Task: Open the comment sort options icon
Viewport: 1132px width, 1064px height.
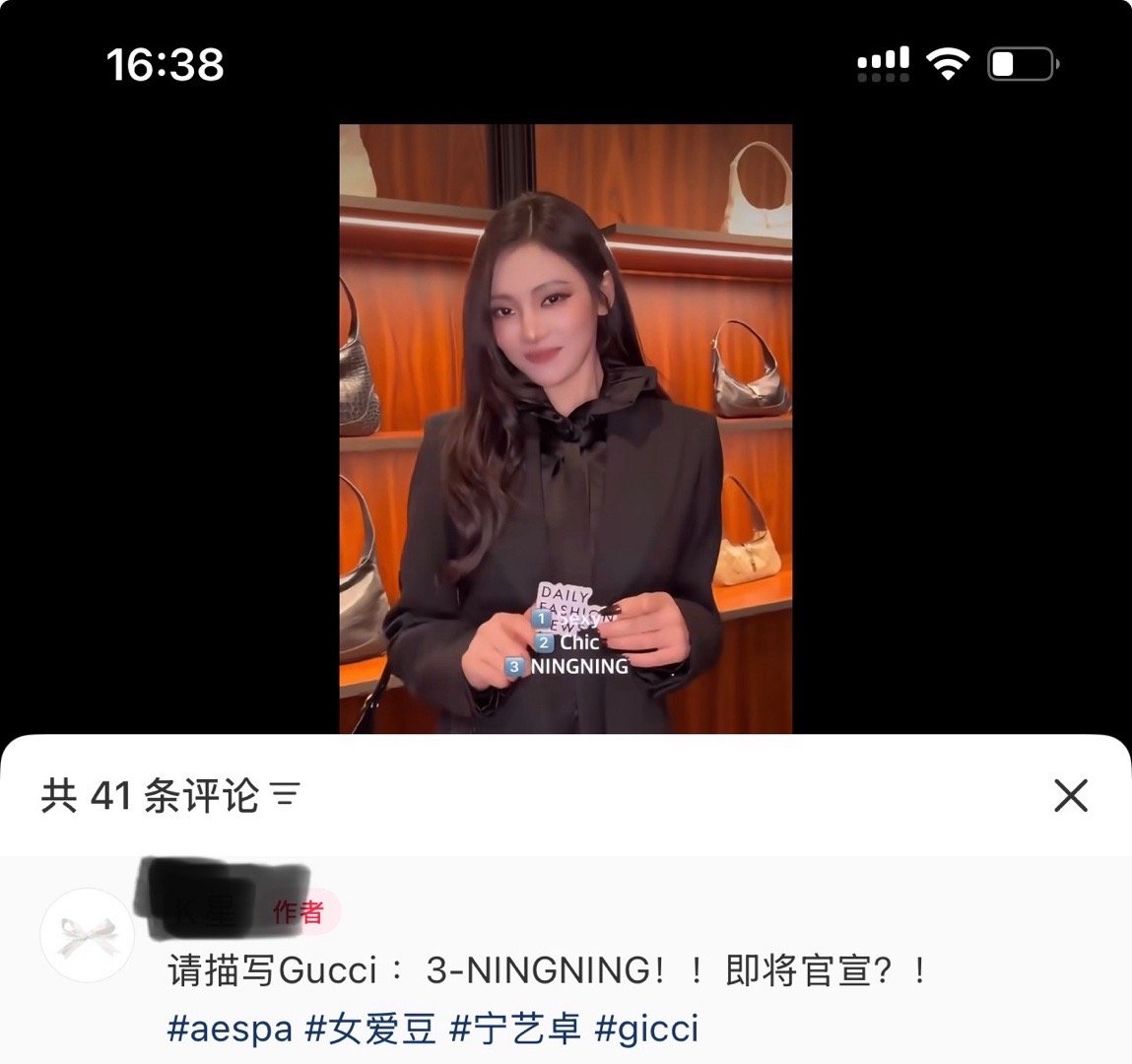Action: point(286,794)
